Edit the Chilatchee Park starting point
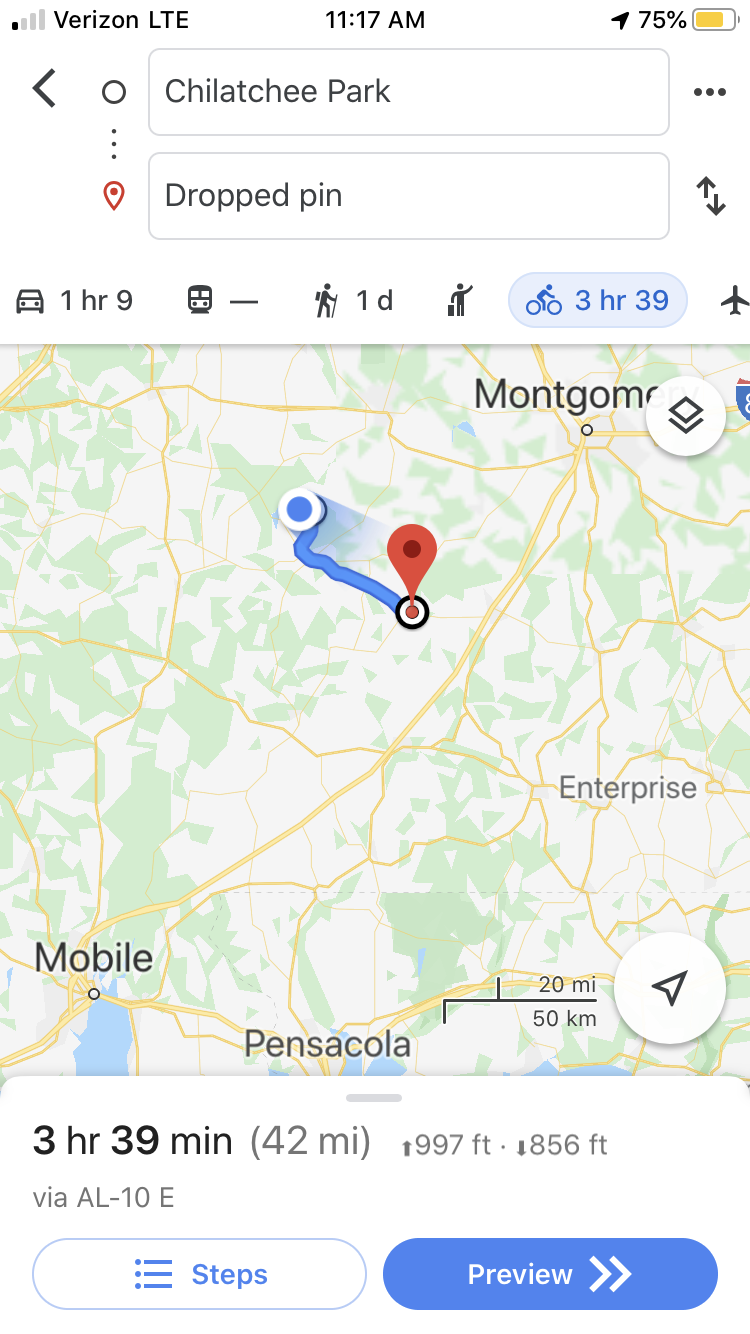Viewport: 750px width, 1334px height. 408,92
